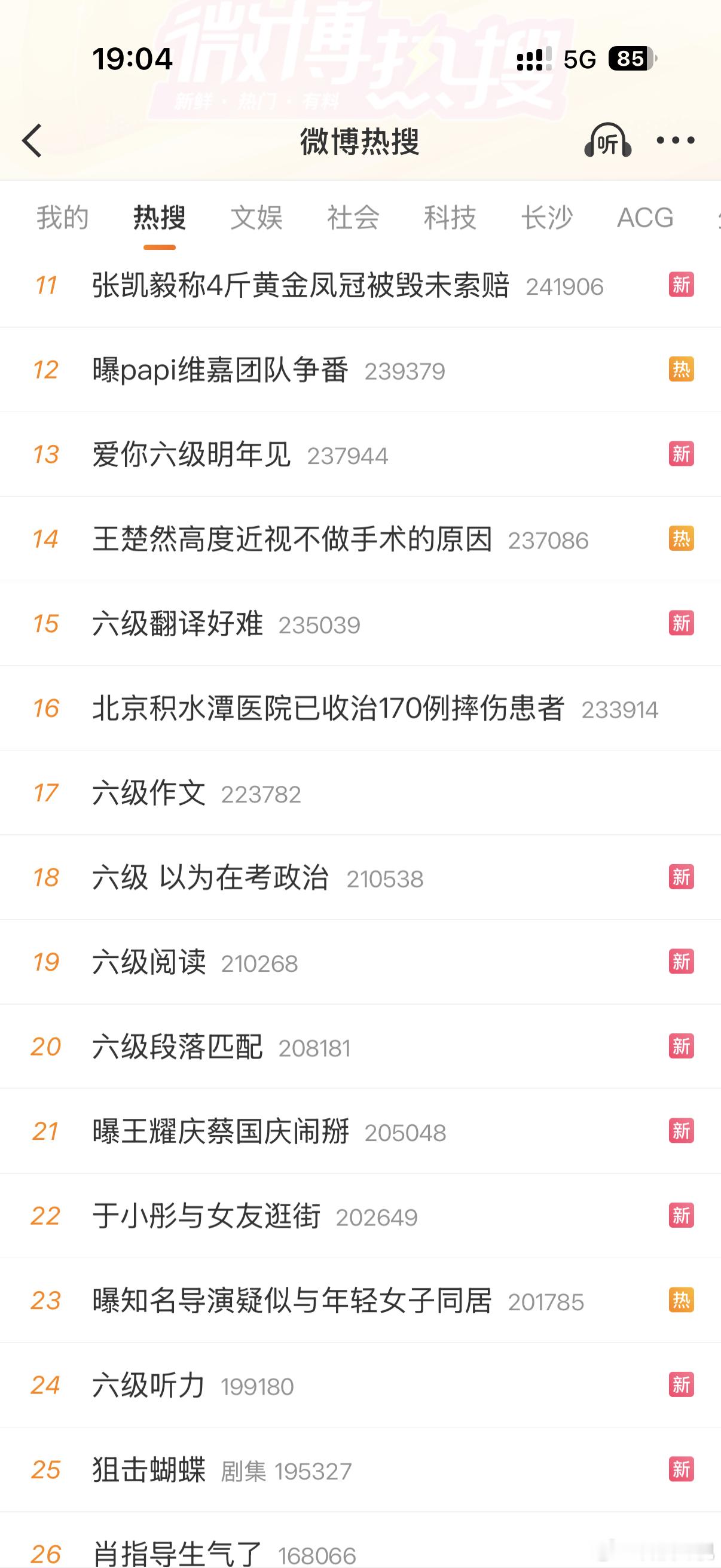
Task: Open topic 爱你六级明年见
Action: tap(192, 453)
